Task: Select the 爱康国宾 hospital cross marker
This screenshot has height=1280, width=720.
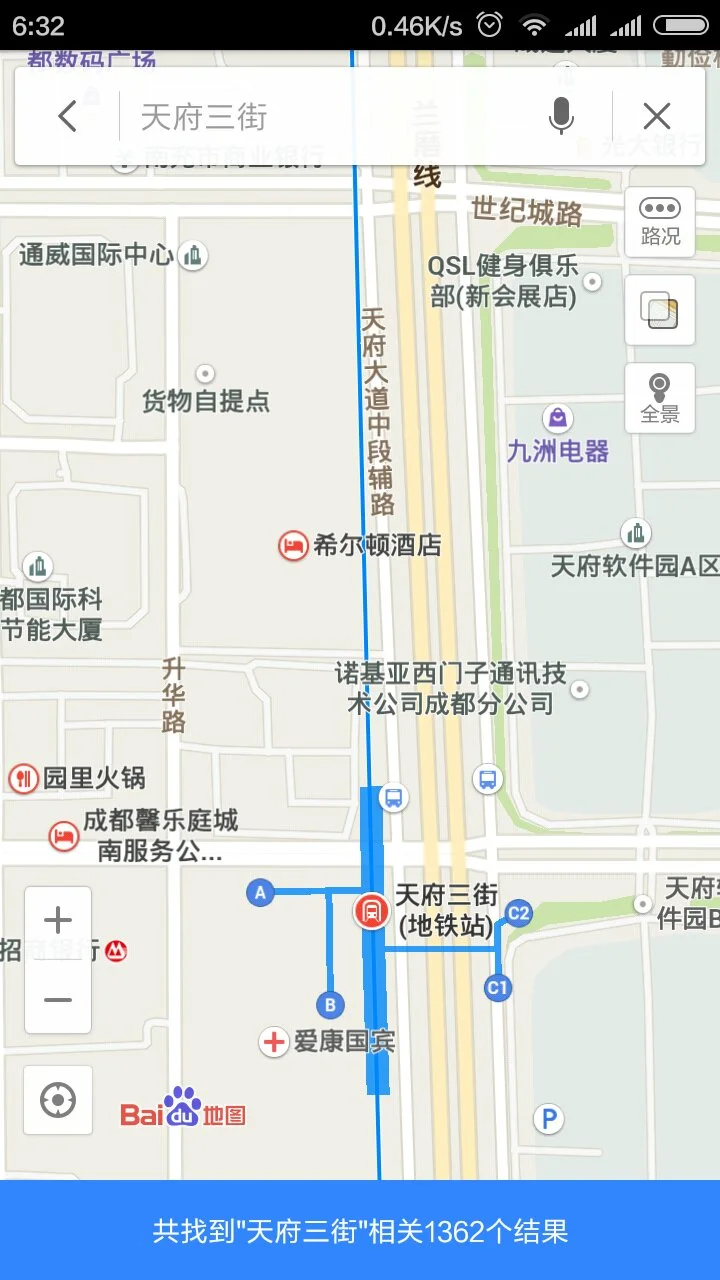Action: click(272, 1042)
